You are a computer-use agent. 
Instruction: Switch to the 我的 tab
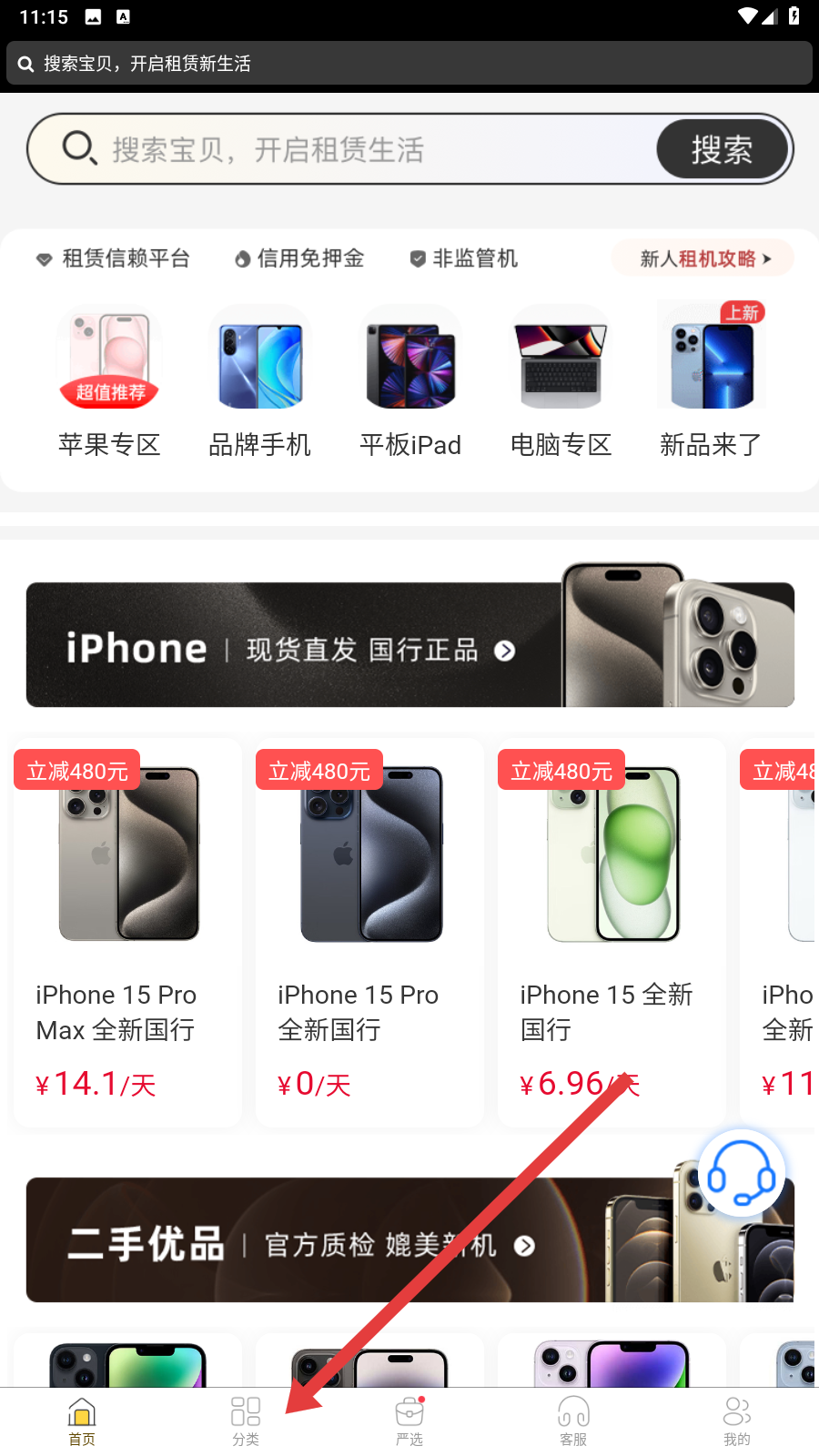tap(737, 1421)
